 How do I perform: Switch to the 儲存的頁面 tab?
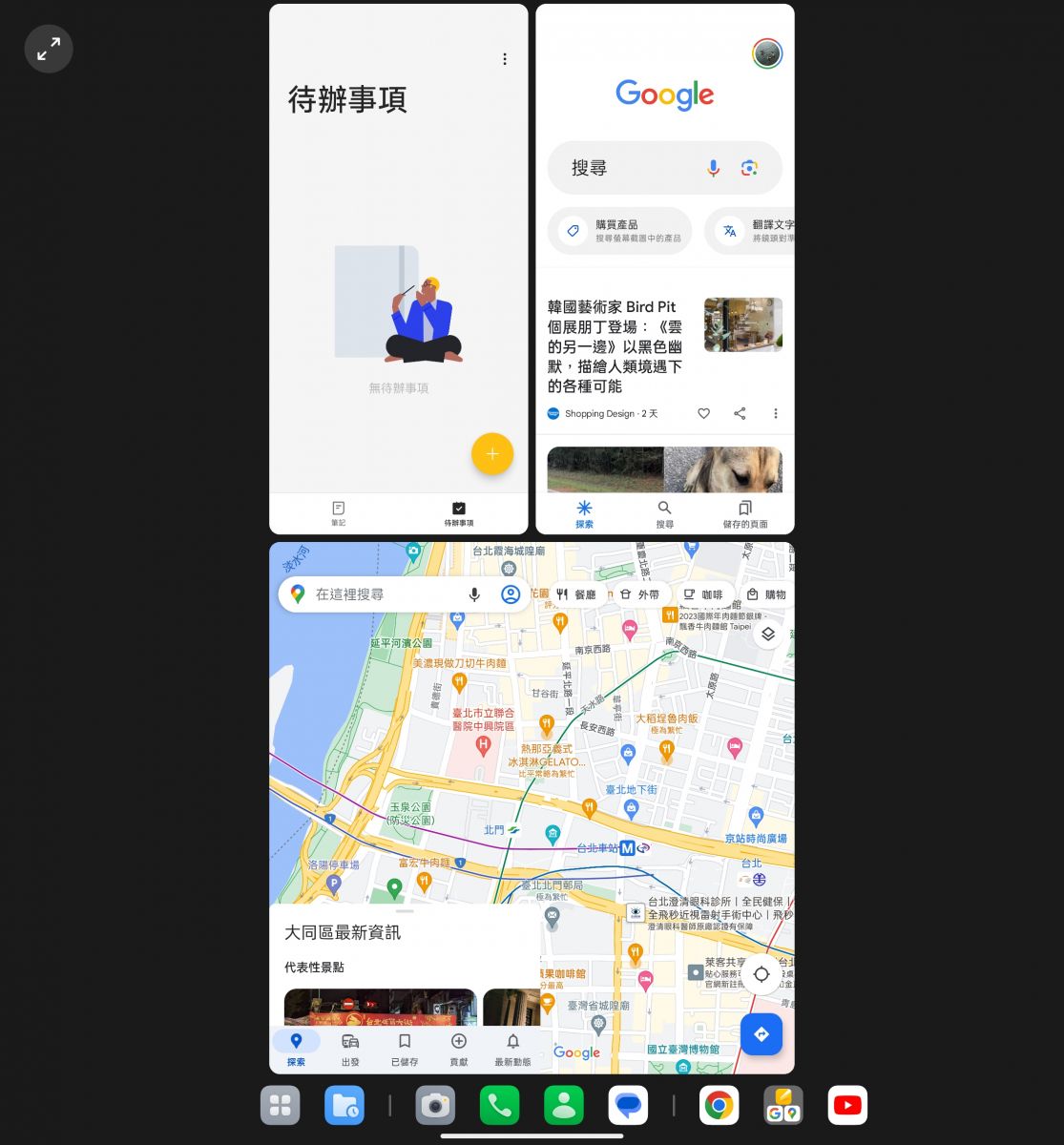click(x=745, y=513)
